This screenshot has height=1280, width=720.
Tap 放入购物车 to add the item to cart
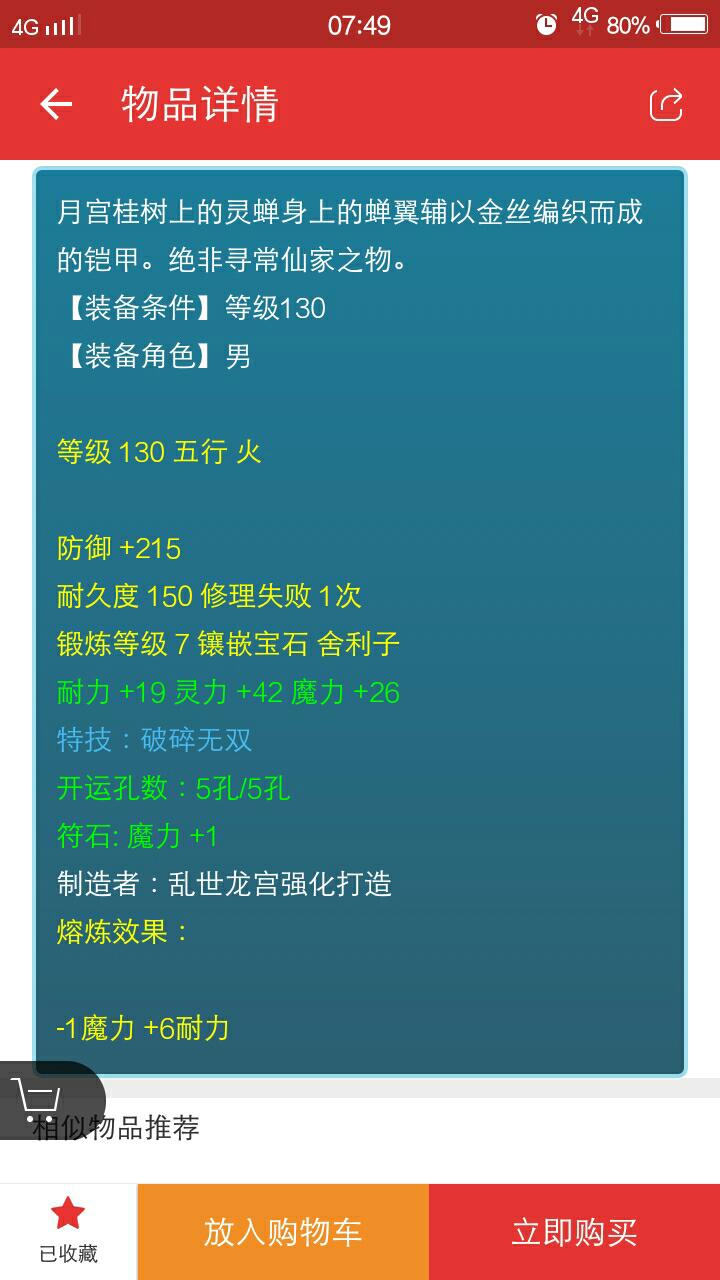tap(283, 1232)
